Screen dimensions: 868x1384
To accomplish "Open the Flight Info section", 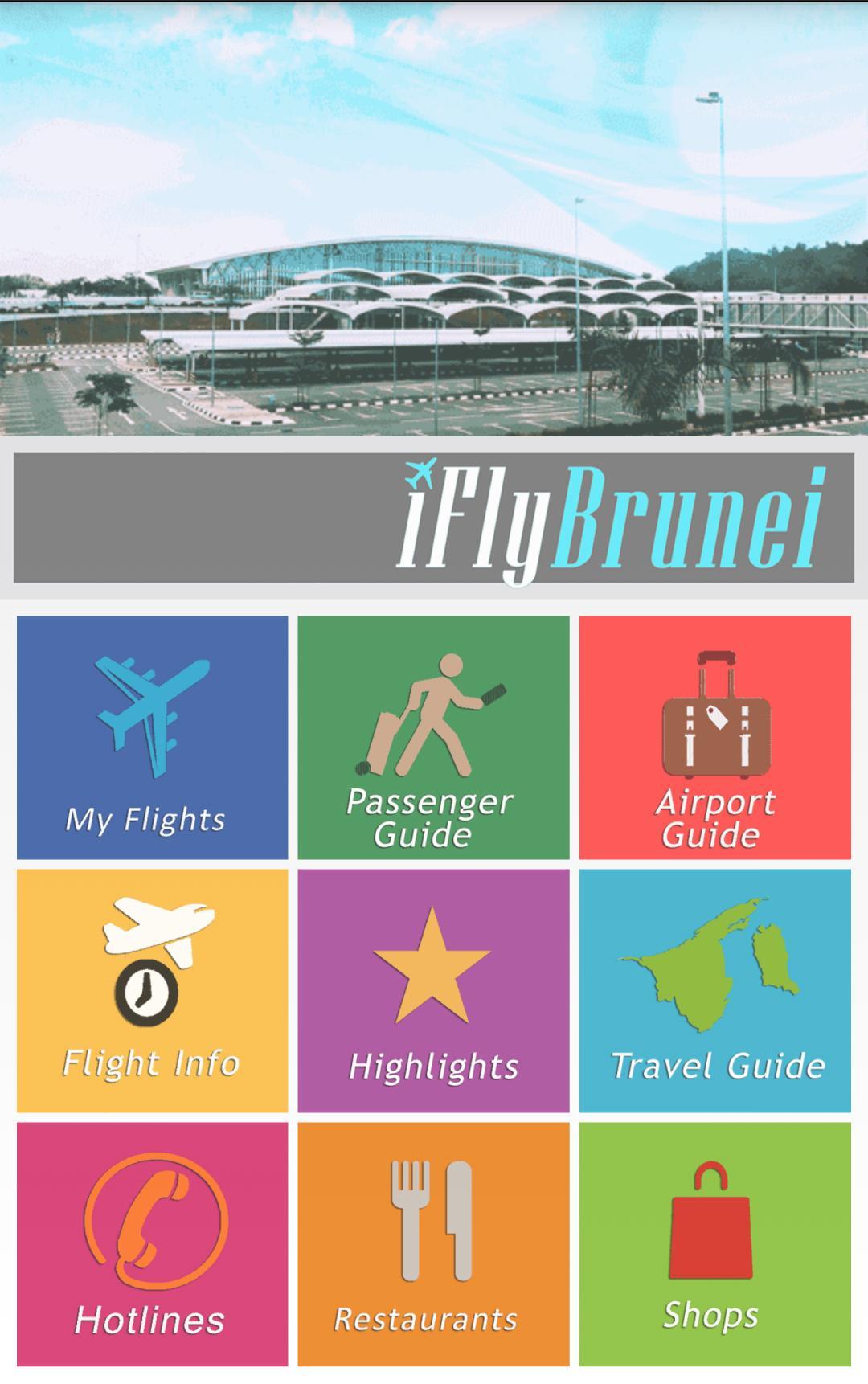I will [151, 989].
